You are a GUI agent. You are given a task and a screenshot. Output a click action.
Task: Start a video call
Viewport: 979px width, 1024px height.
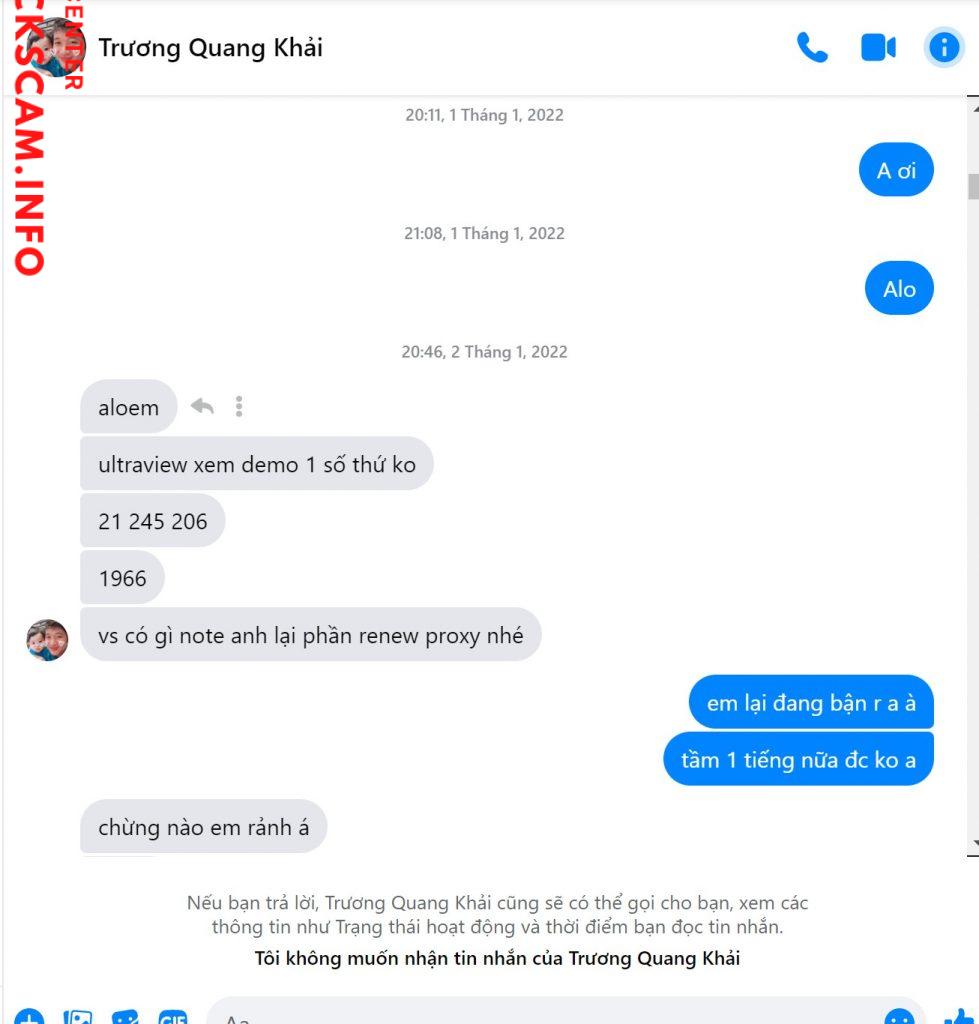click(x=878, y=47)
